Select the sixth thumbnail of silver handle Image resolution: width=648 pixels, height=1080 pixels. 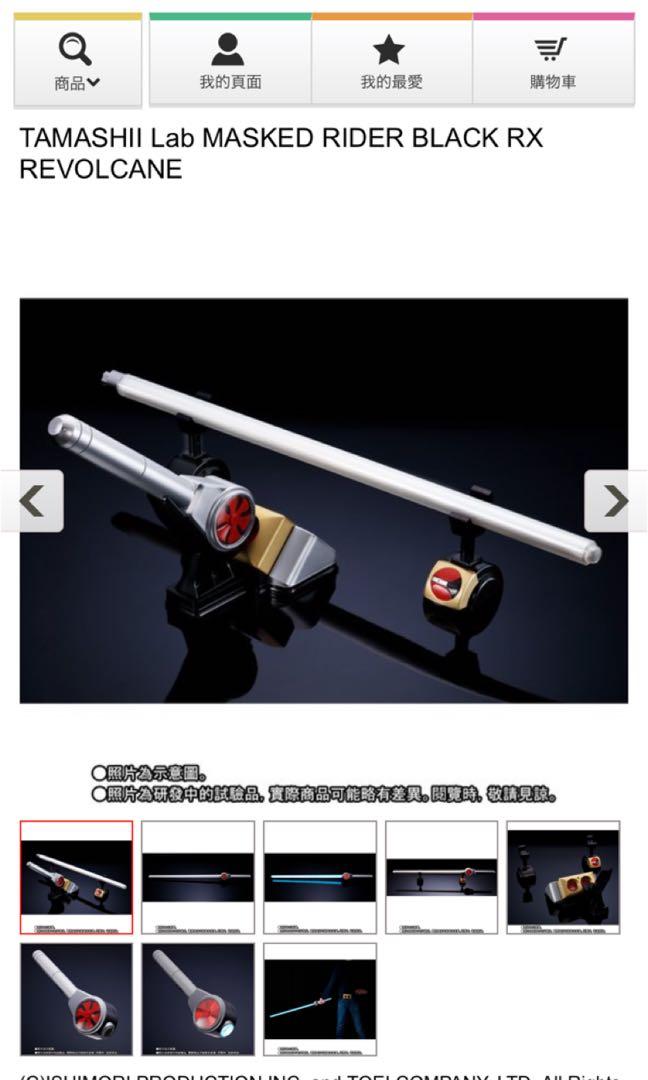pos(76,998)
